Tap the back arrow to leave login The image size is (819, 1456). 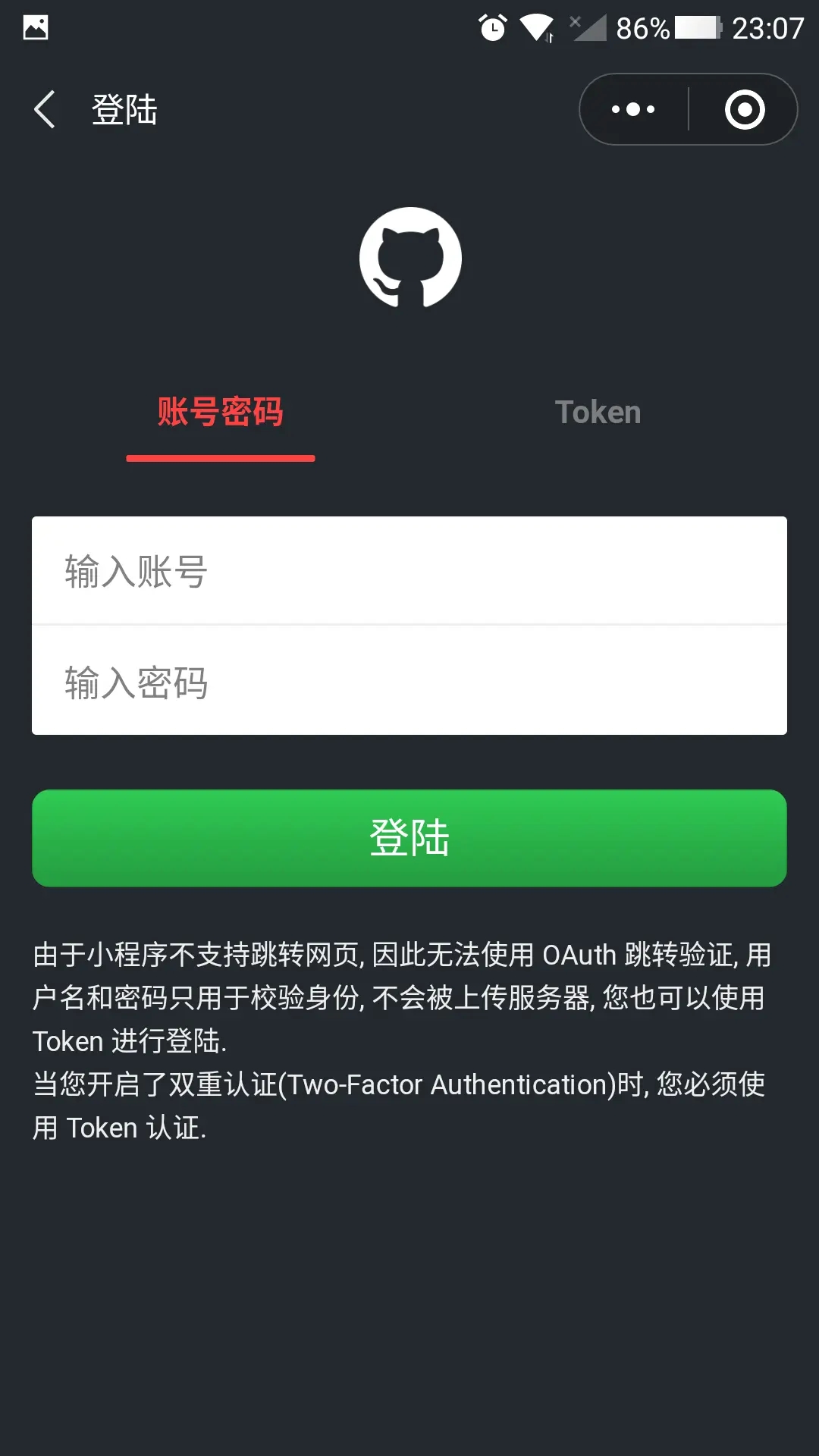(43, 109)
